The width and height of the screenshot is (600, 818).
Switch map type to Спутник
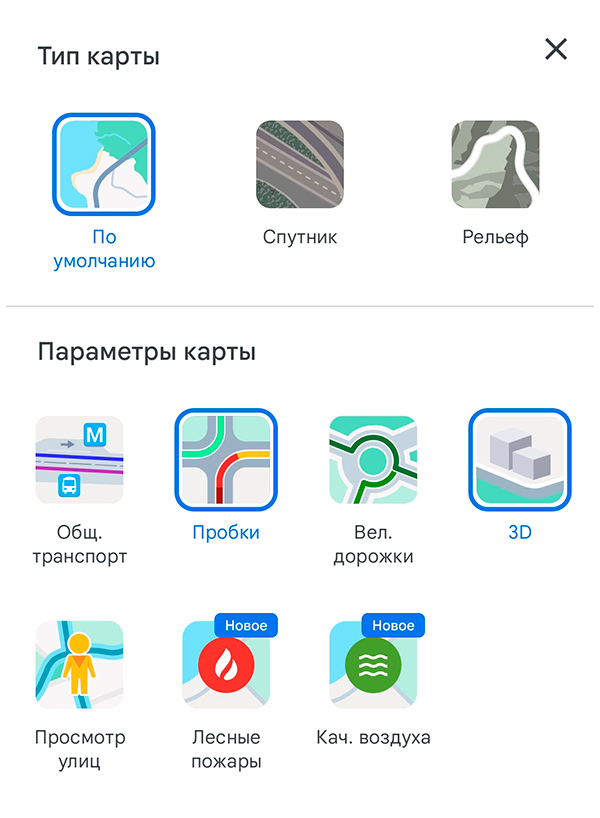300,164
